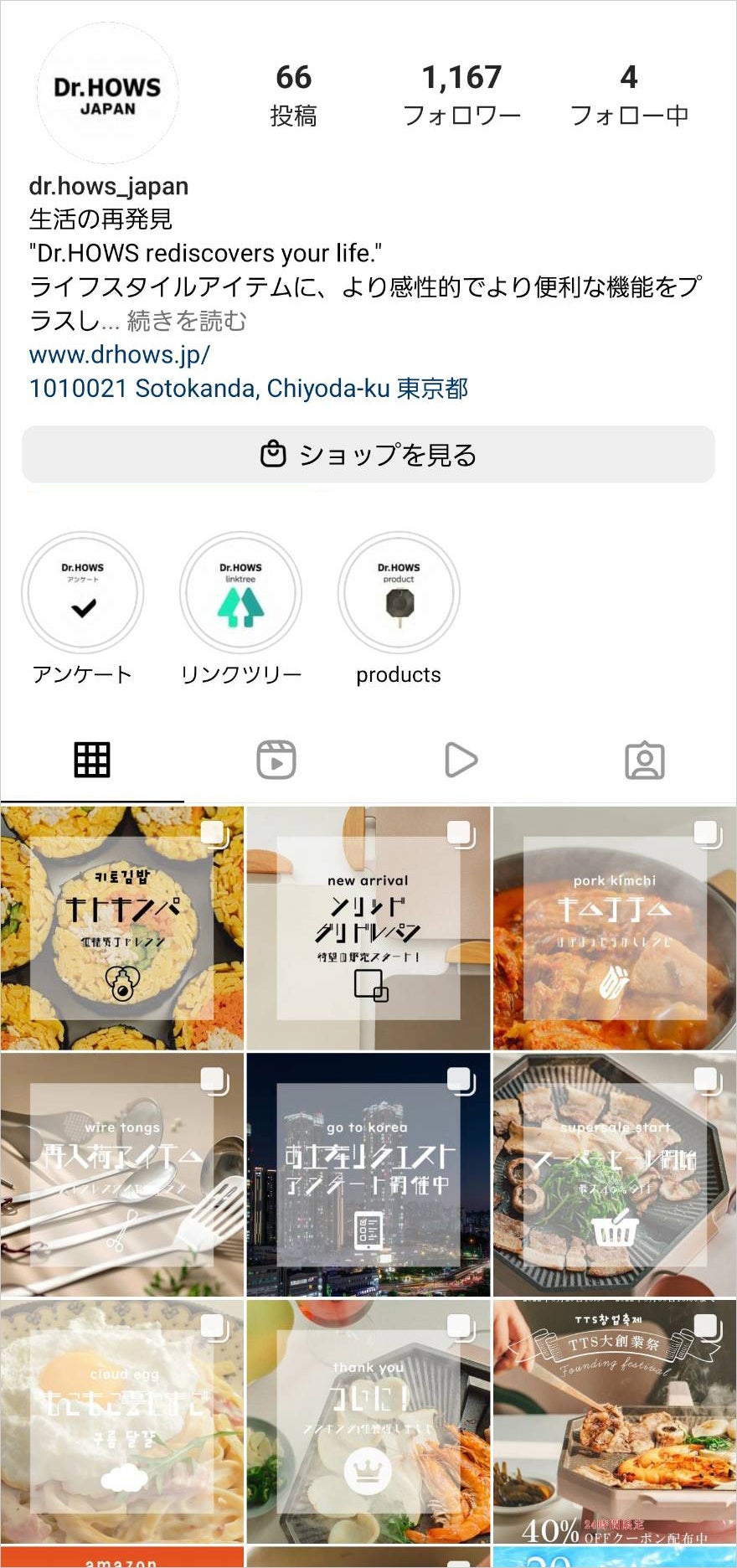Switch to the Reels tab
737x1568 pixels.
276,761
